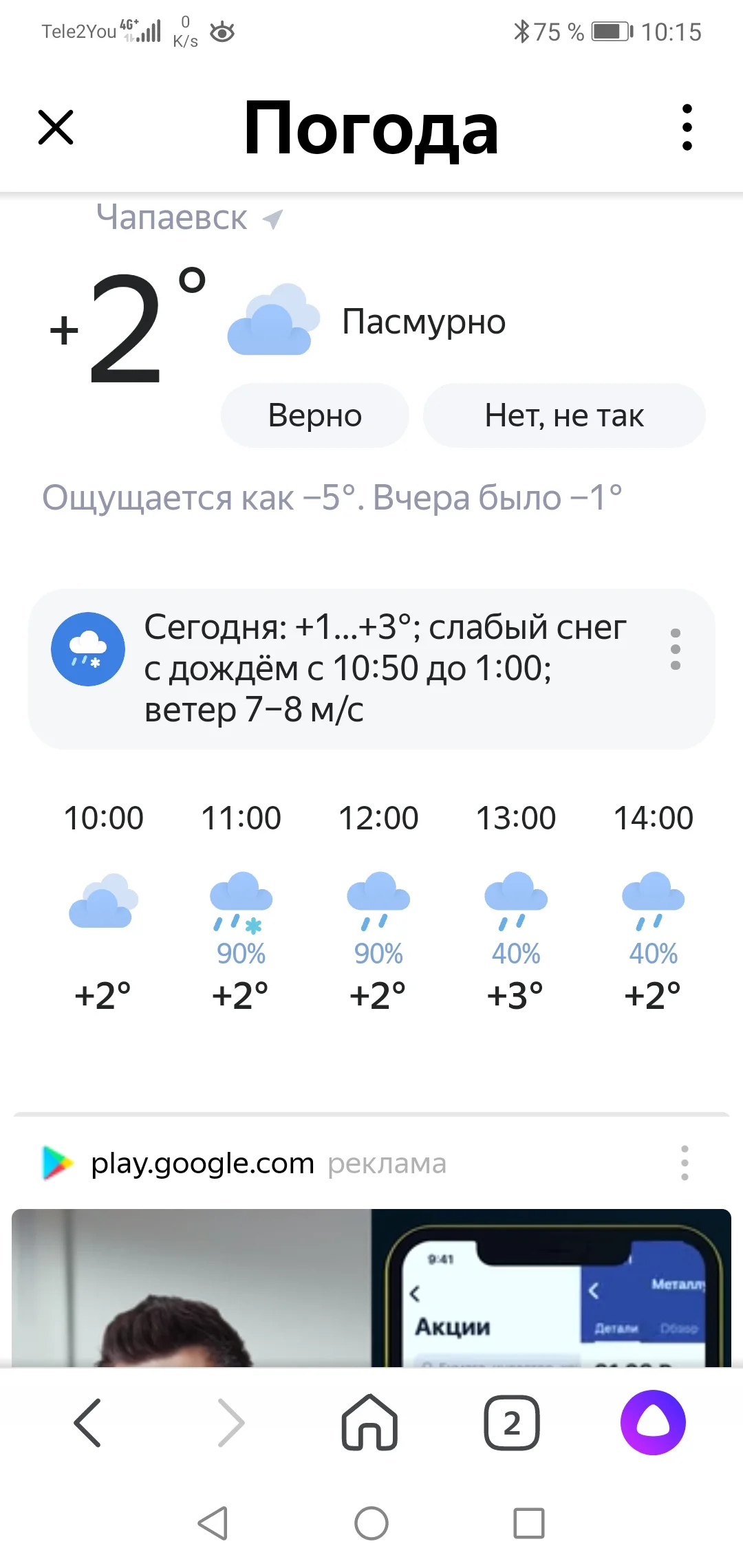Tap the browser home icon
Screen dimensions: 743x1568
coord(369,1422)
